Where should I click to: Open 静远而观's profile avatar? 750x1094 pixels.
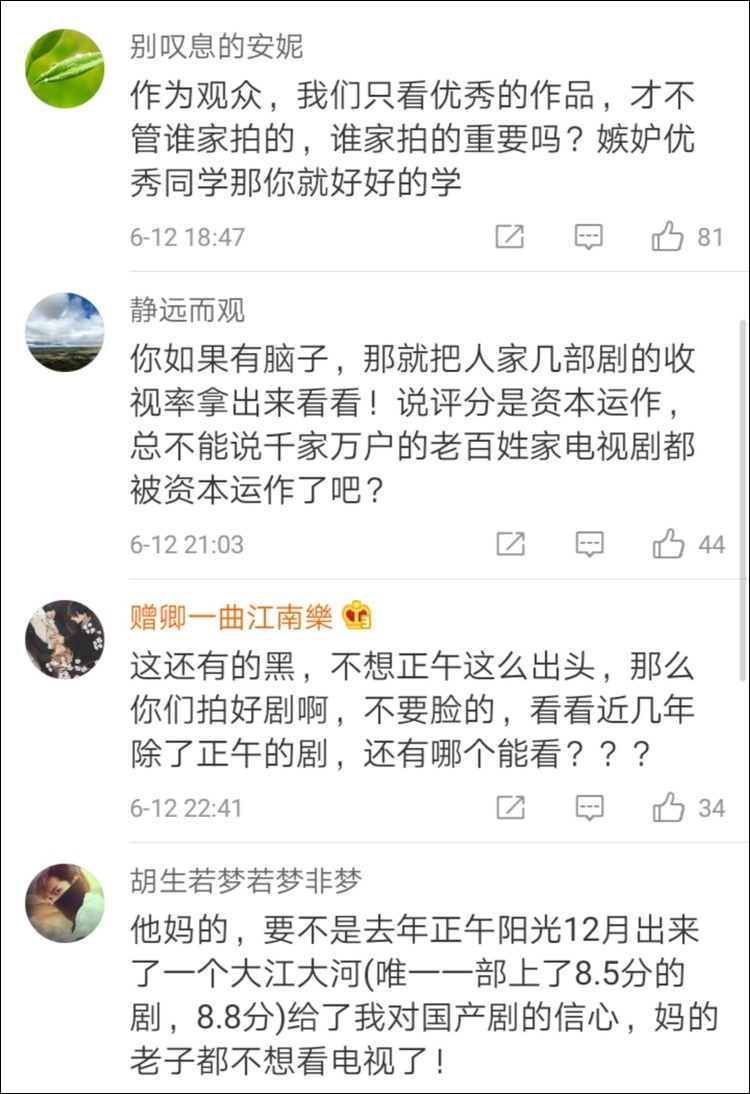pyautogui.click(x=65, y=332)
